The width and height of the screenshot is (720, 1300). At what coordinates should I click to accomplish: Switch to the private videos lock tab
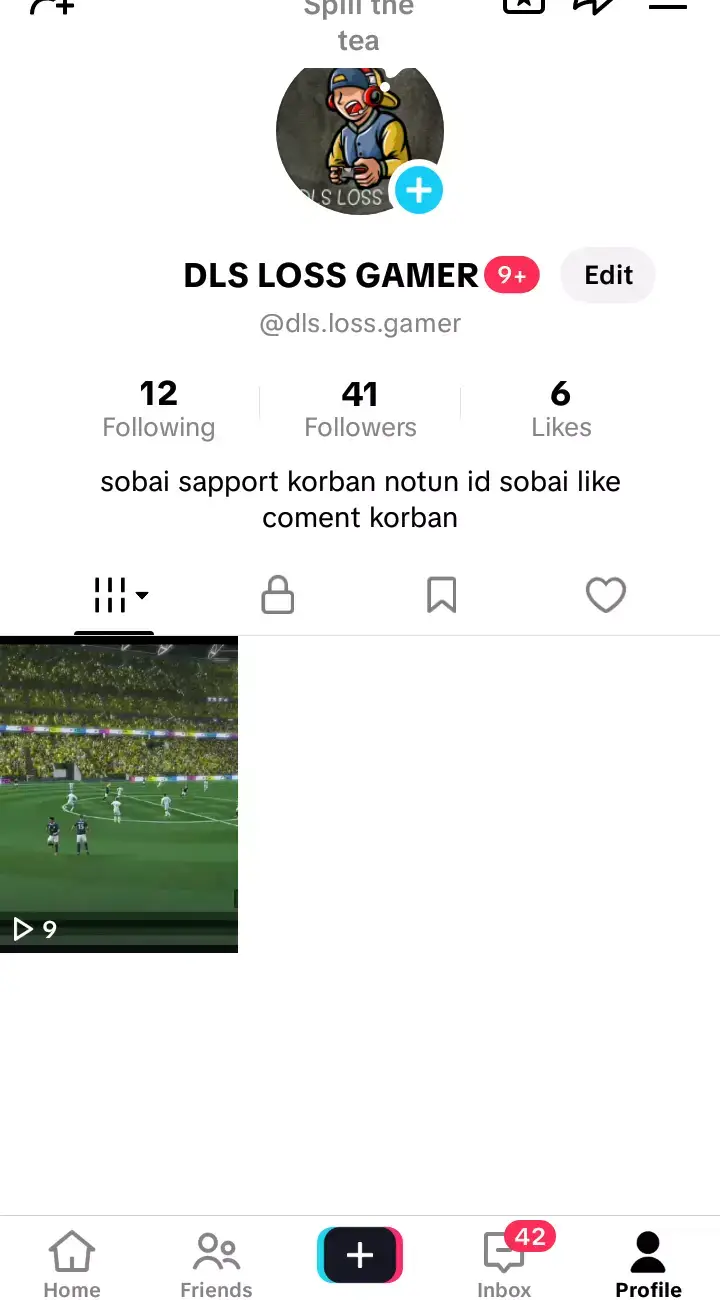coord(277,594)
